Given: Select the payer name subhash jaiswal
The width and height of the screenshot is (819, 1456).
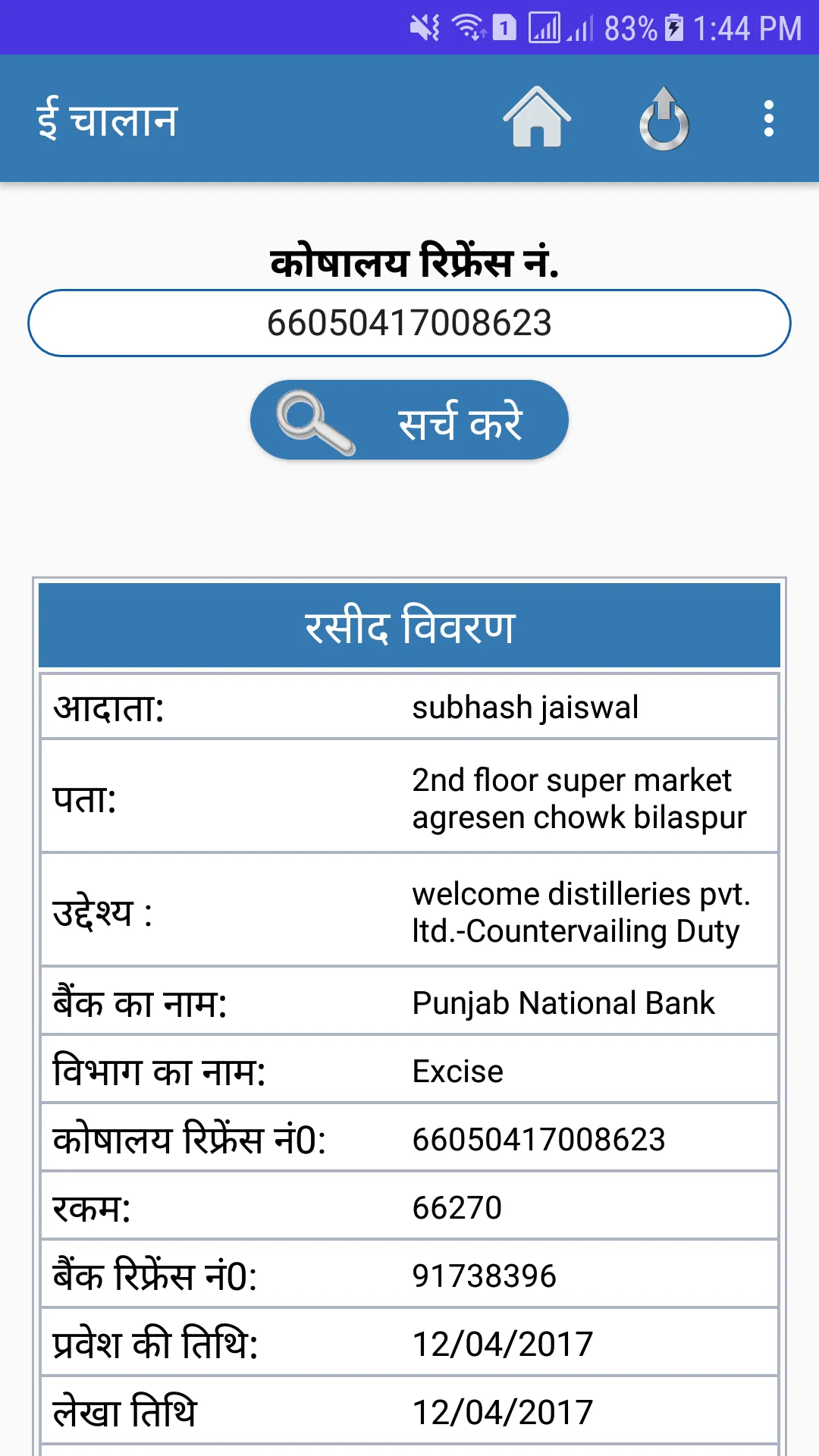Looking at the screenshot, I should click(526, 706).
